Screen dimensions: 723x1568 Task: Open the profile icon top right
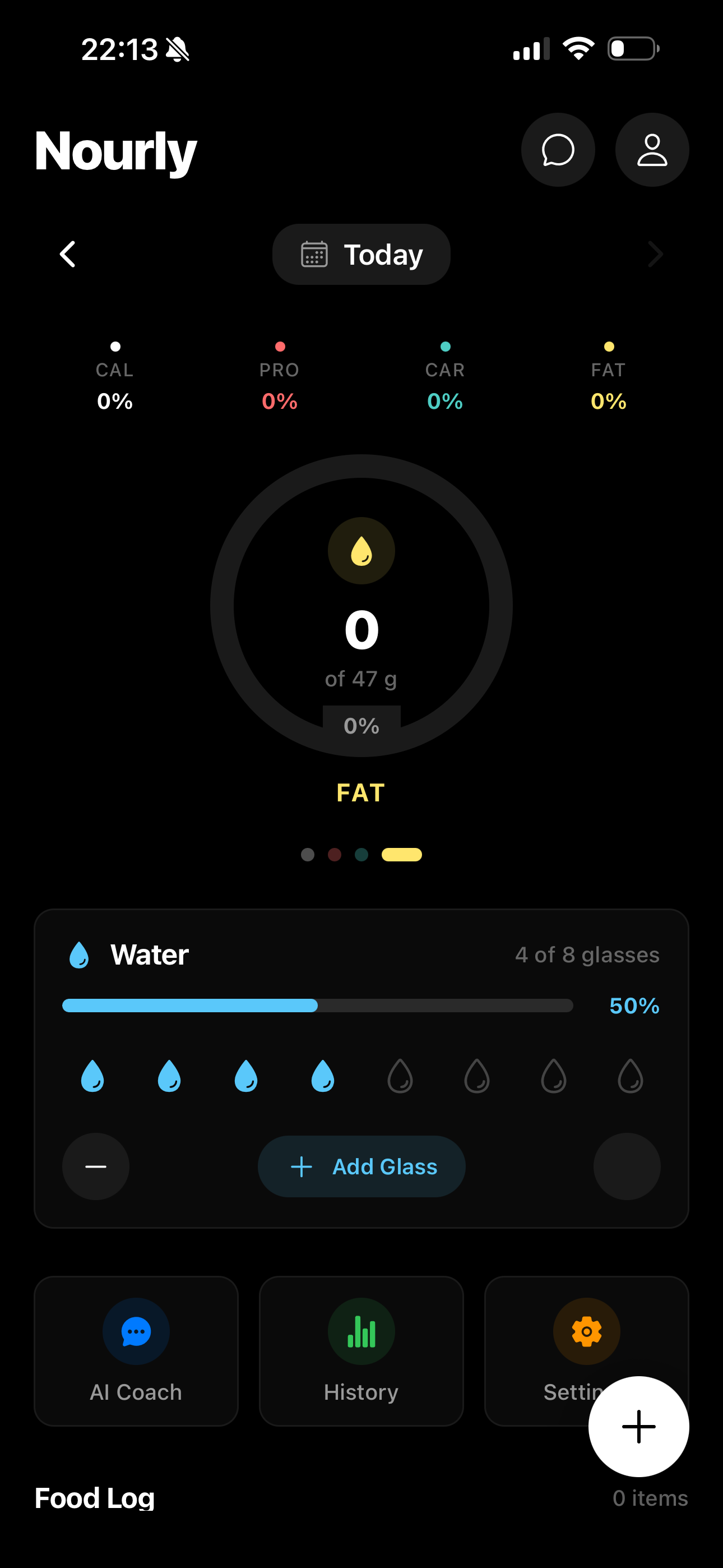651,149
